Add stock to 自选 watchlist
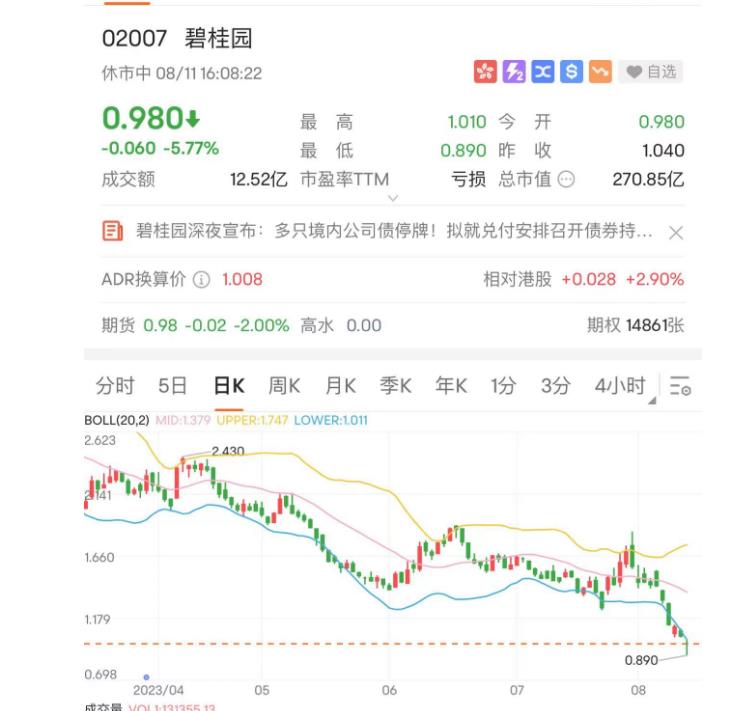The height and width of the screenshot is (711, 731). point(652,72)
